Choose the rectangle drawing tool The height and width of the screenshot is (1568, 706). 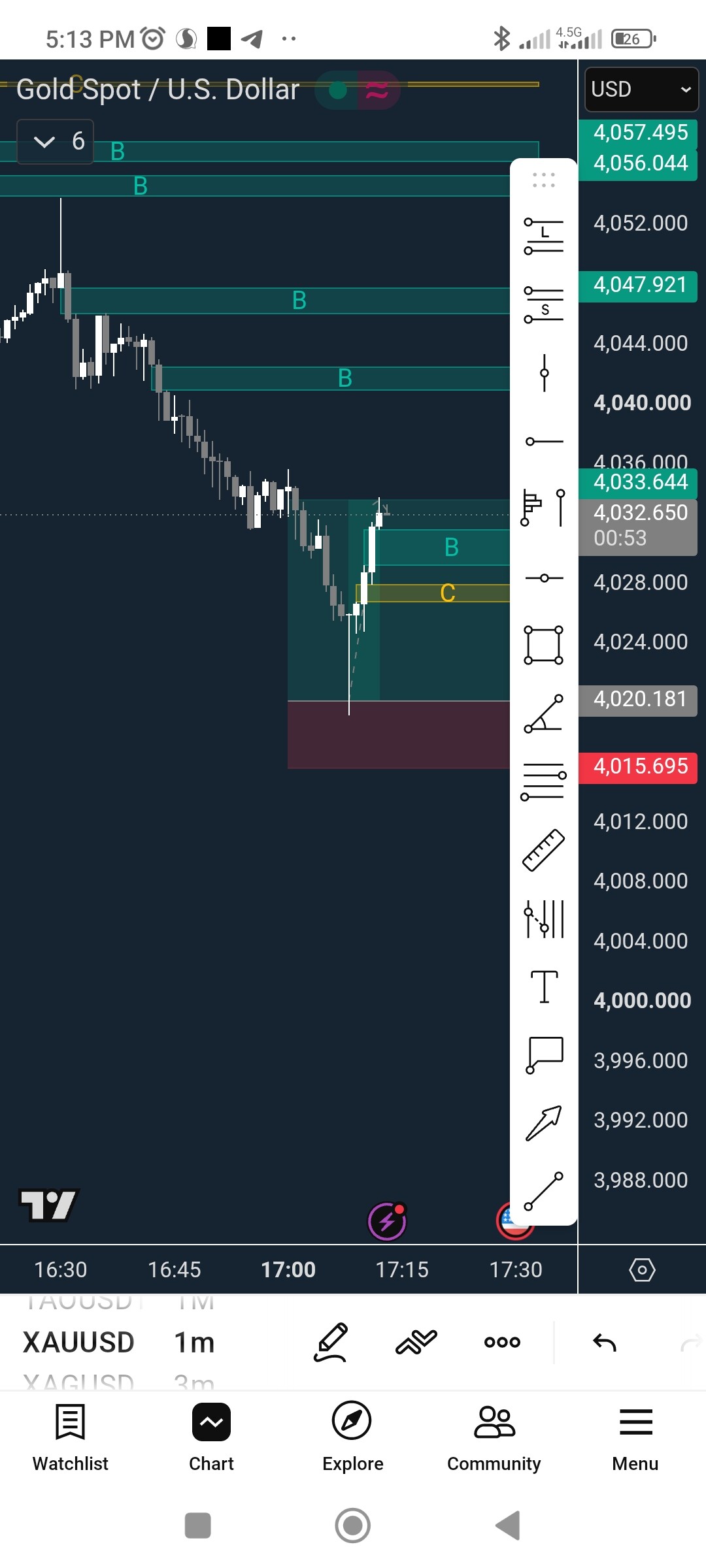click(543, 645)
